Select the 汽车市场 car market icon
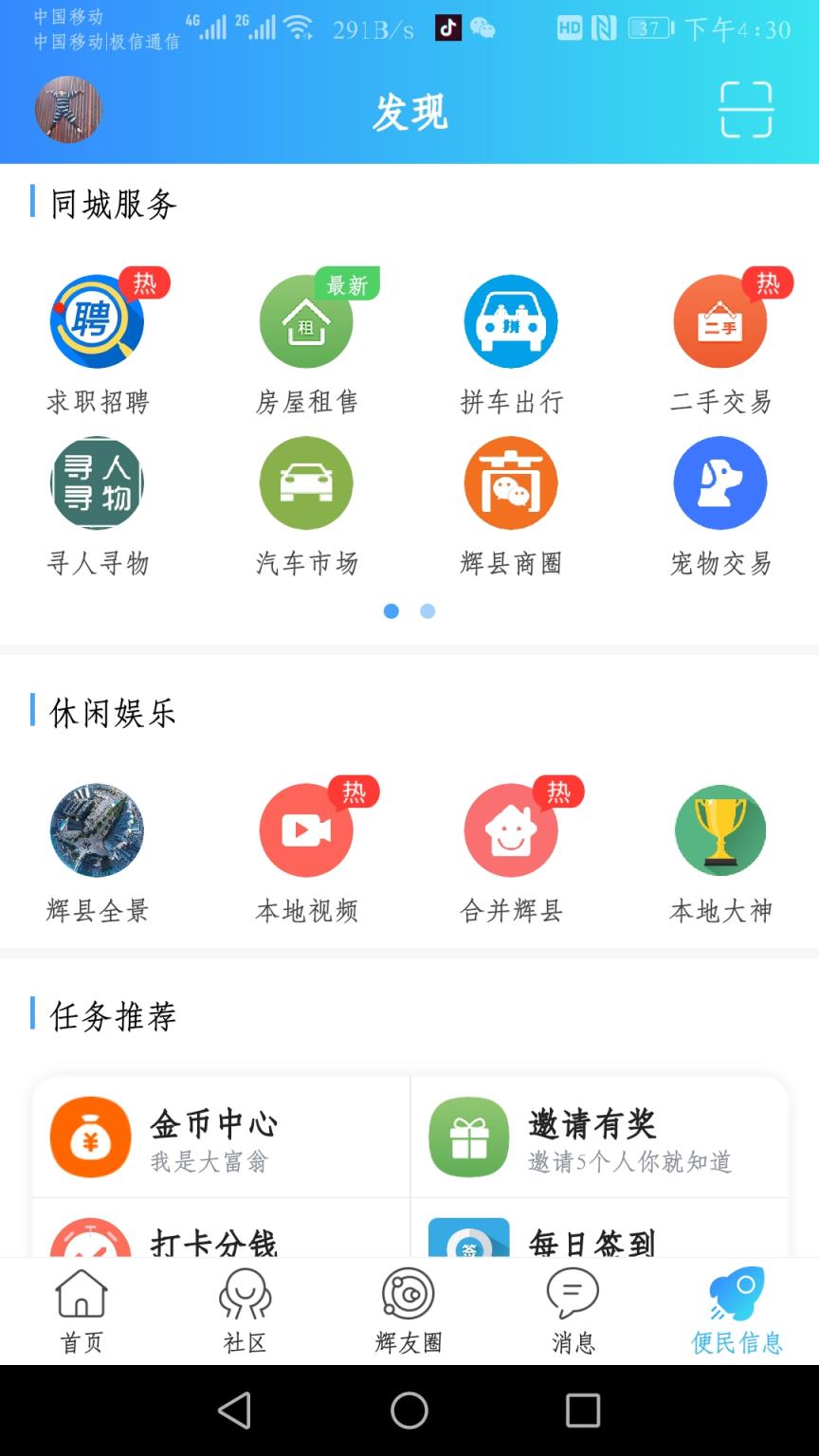 [x=306, y=482]
